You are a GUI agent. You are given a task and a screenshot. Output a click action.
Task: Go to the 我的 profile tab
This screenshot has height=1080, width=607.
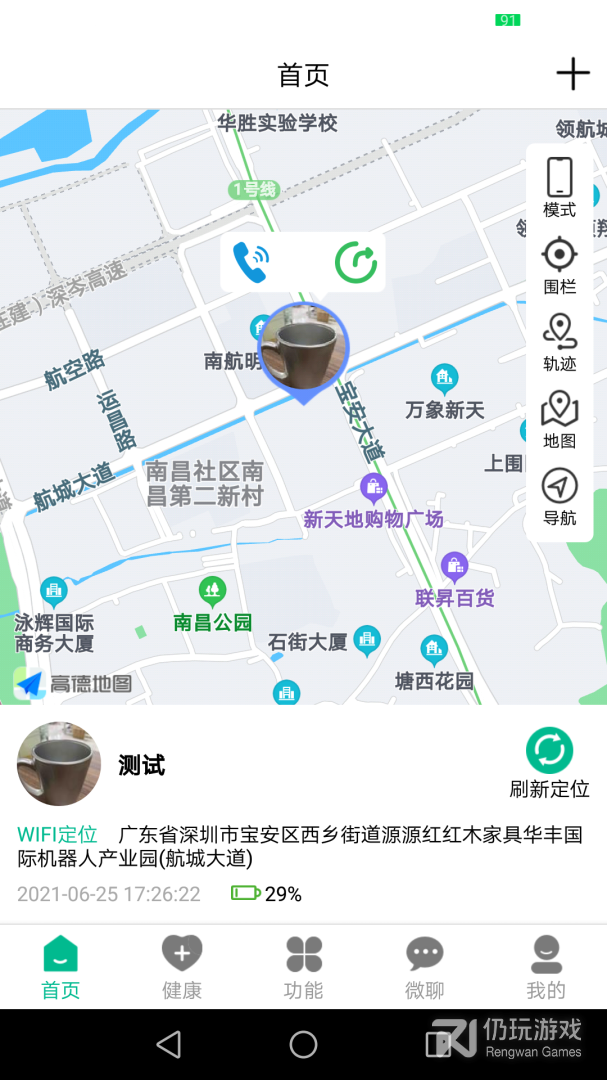coord(546,967)
